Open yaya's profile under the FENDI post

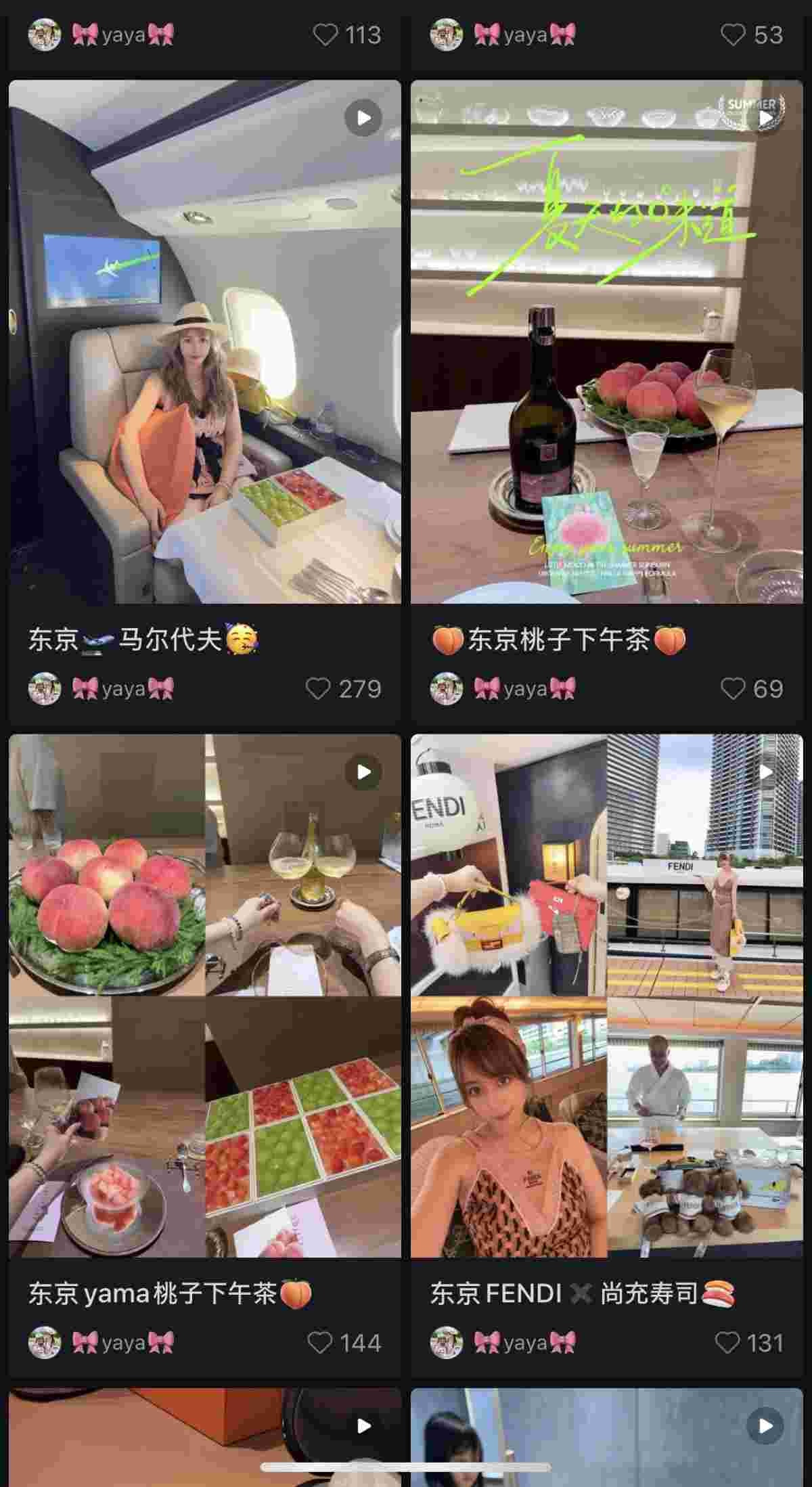tap(503, 1343)
